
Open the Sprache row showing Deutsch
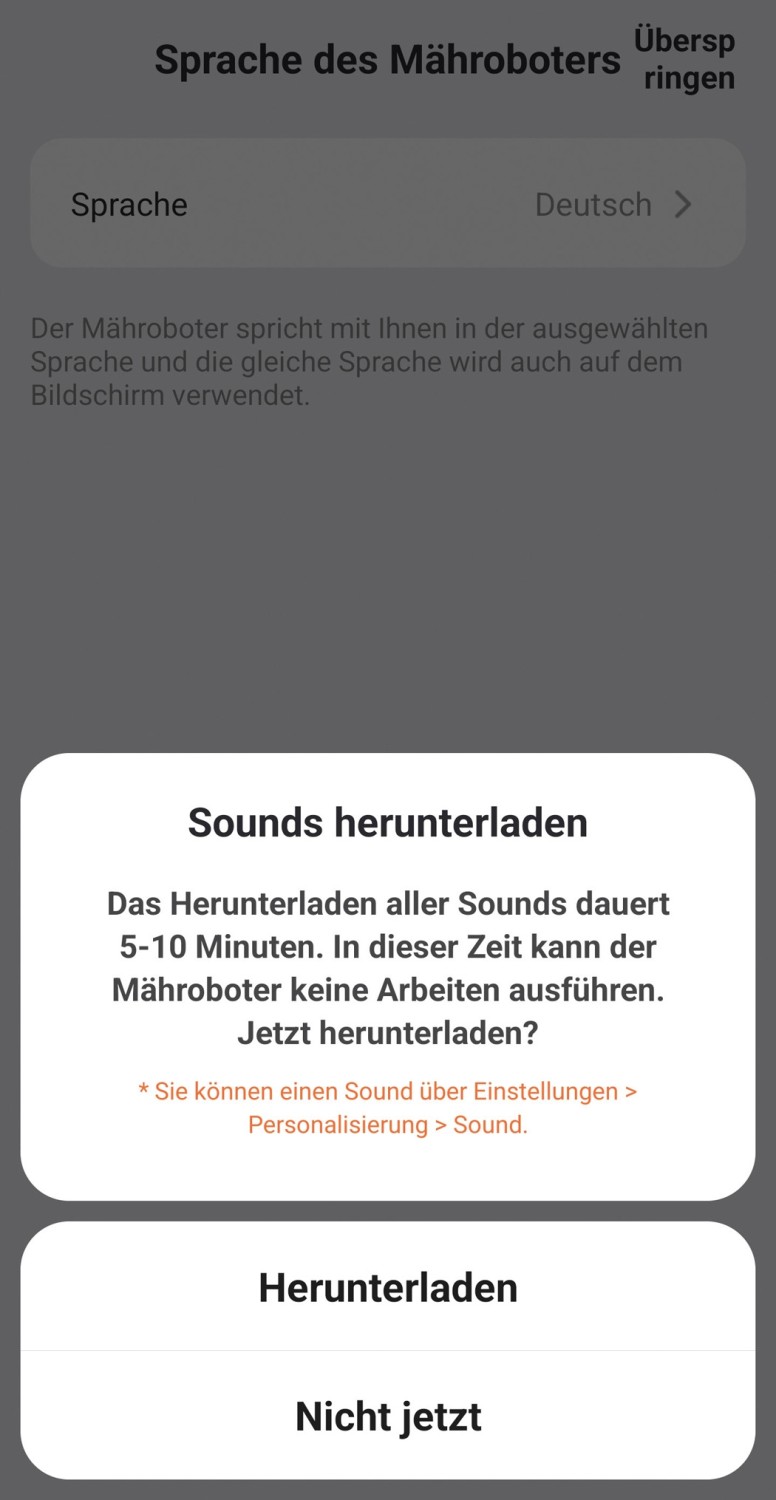tap(388, 204)
